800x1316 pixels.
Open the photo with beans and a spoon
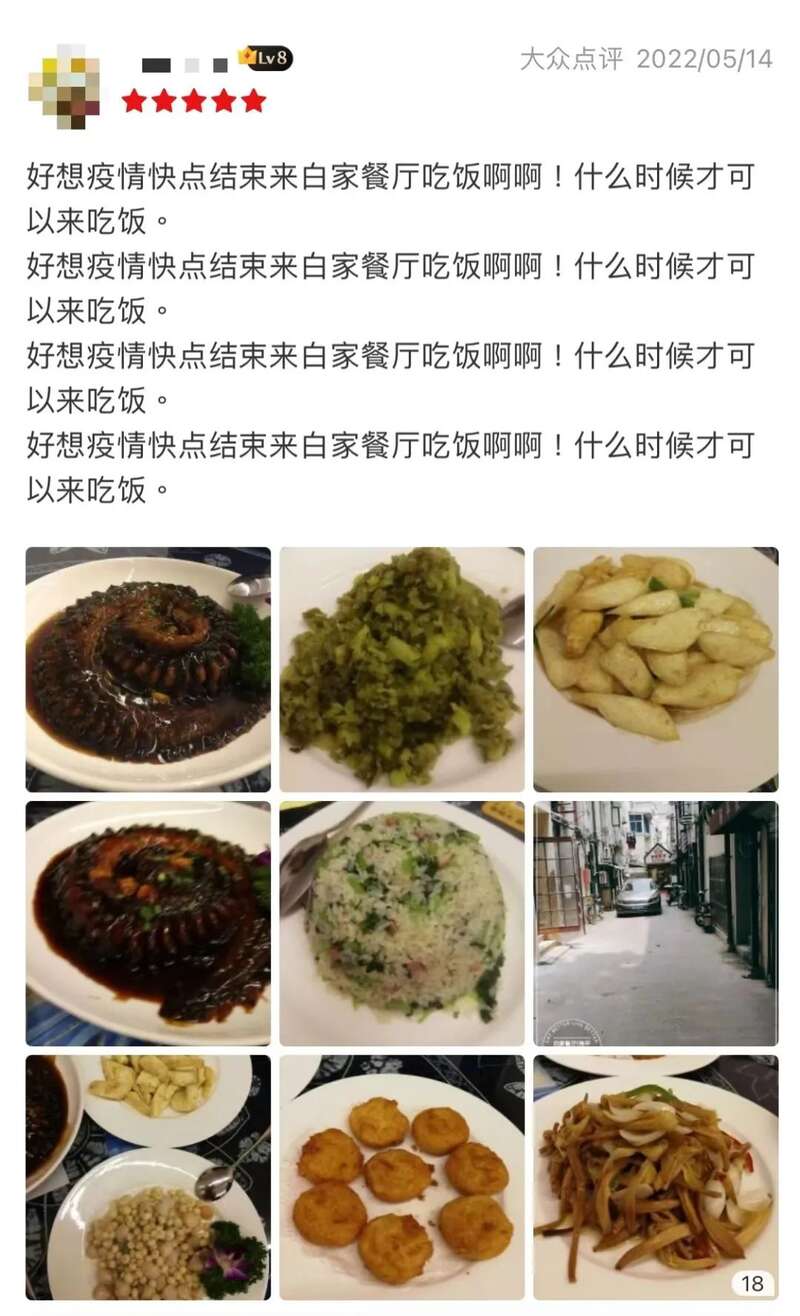tap(148, 1177)
